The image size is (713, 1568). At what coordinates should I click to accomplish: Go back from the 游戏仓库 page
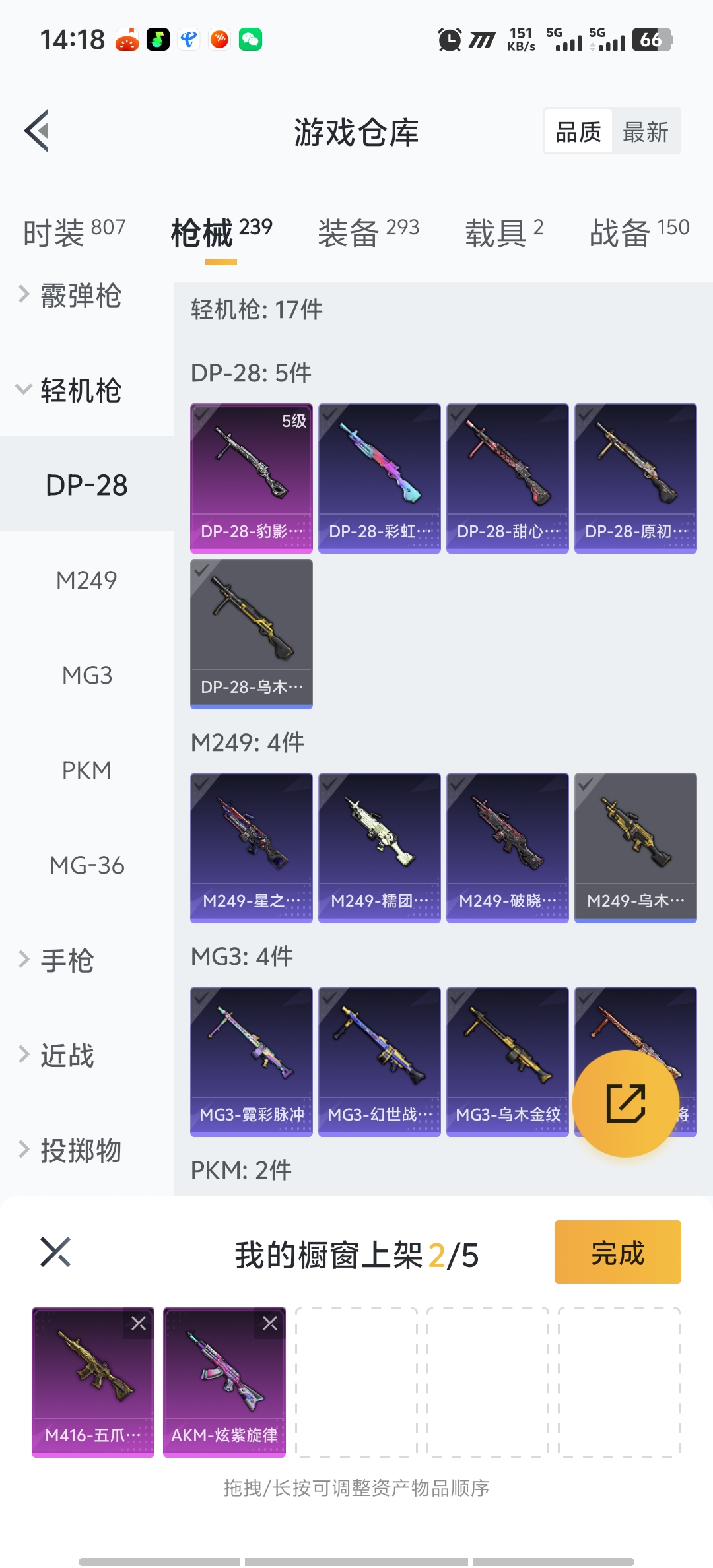tap(38, 131)
